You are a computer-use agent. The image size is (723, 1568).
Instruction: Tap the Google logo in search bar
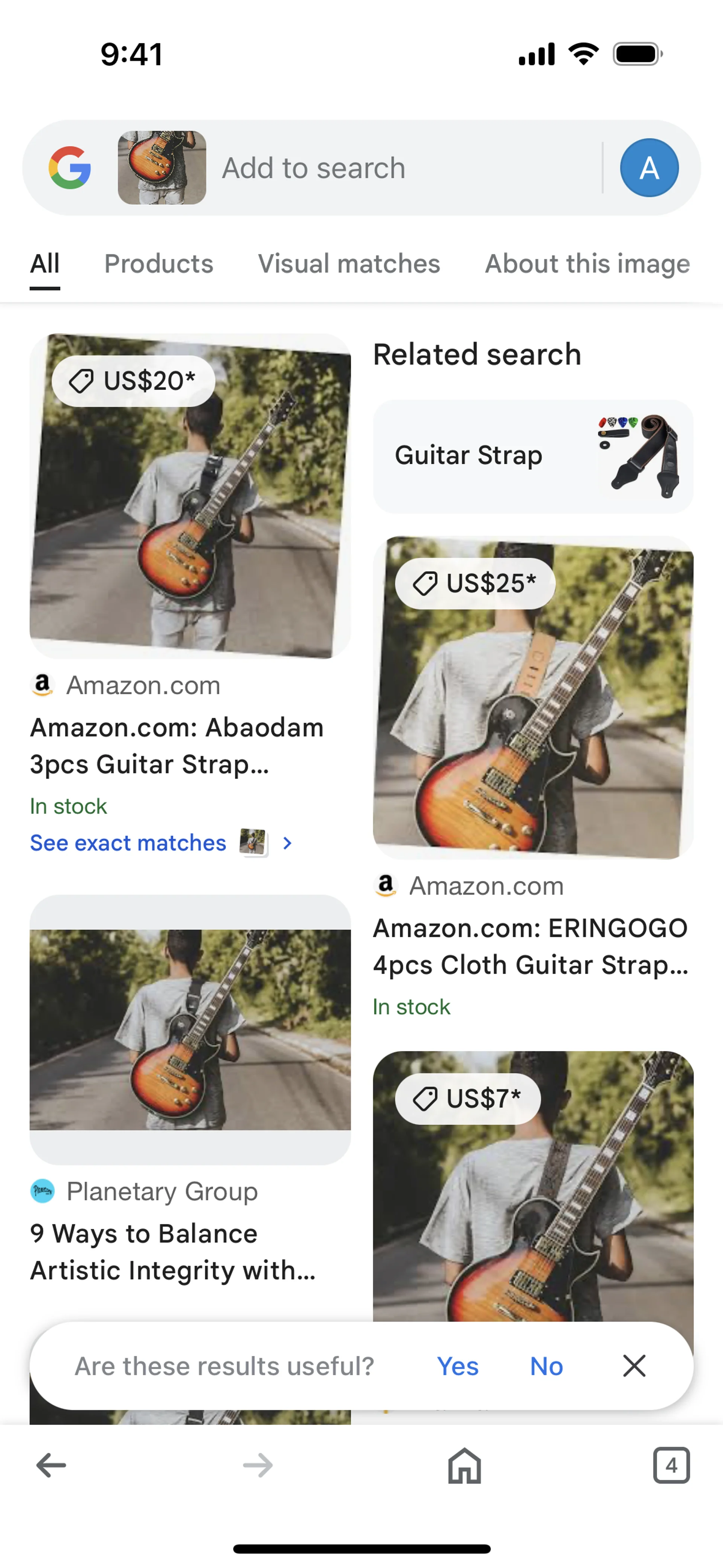click(x=70, y=168)
